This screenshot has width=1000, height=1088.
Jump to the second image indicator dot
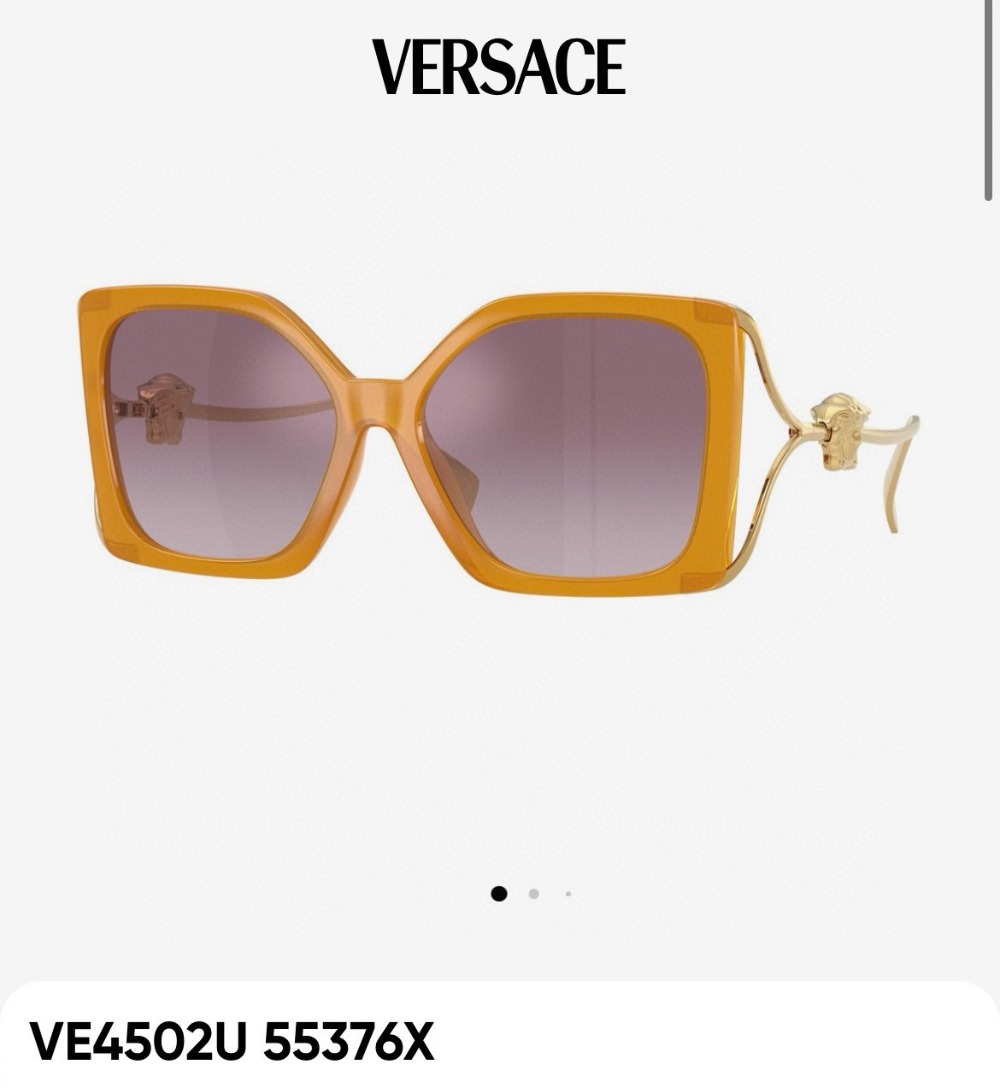[x=534, y=894]
